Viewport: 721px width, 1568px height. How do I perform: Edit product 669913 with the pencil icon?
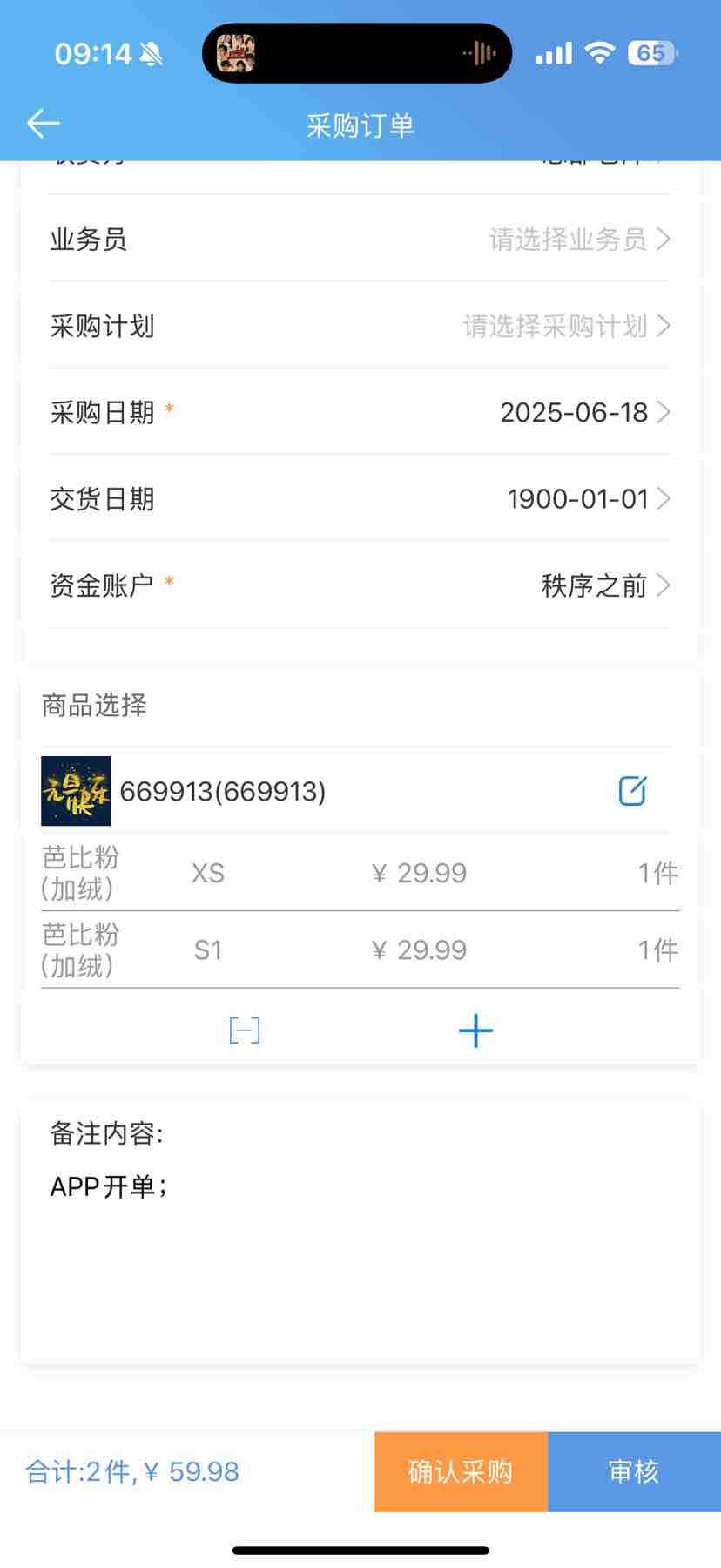click(x=632, y=791)
